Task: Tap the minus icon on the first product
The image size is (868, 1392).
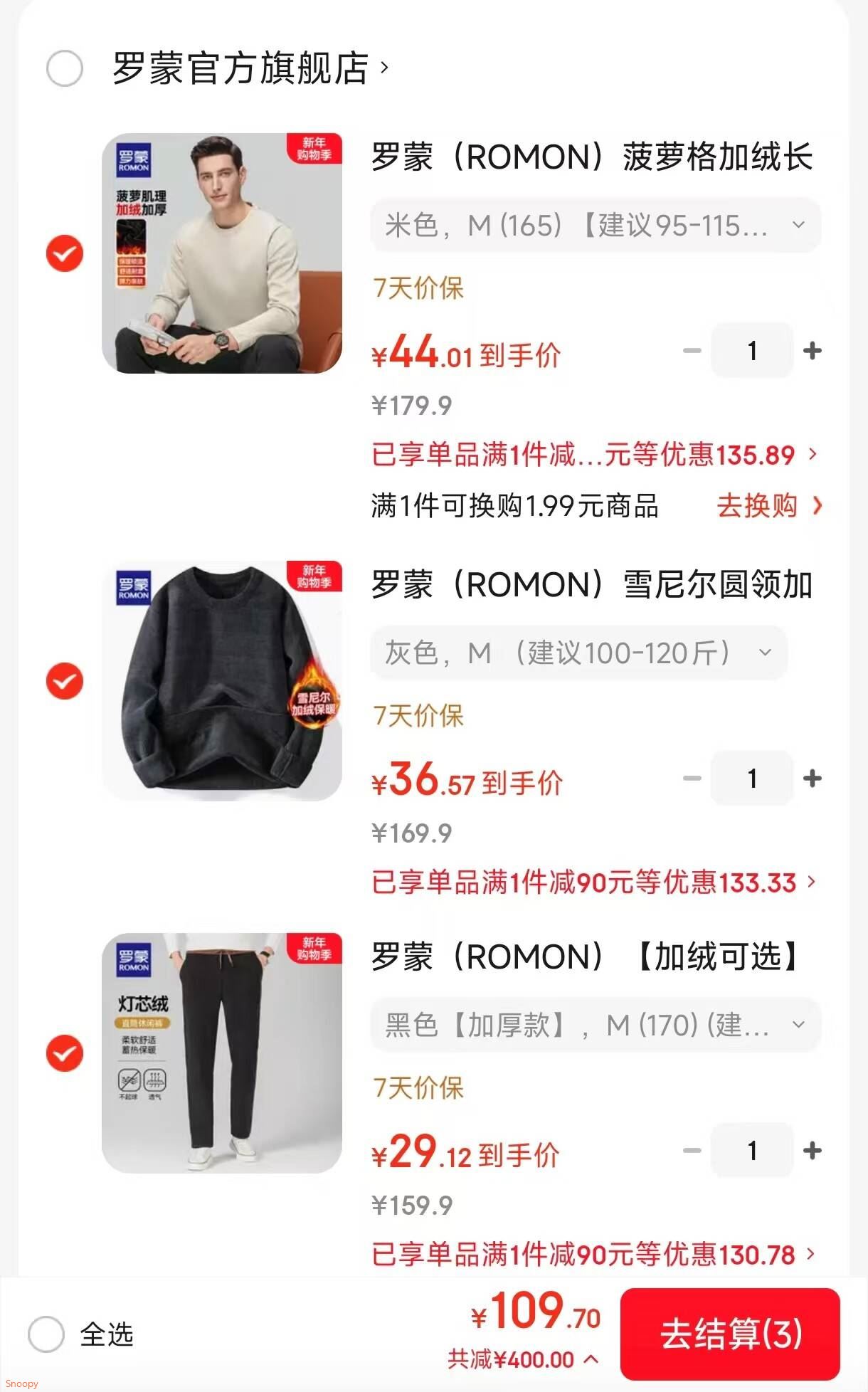Action: (x=690, y=350)
